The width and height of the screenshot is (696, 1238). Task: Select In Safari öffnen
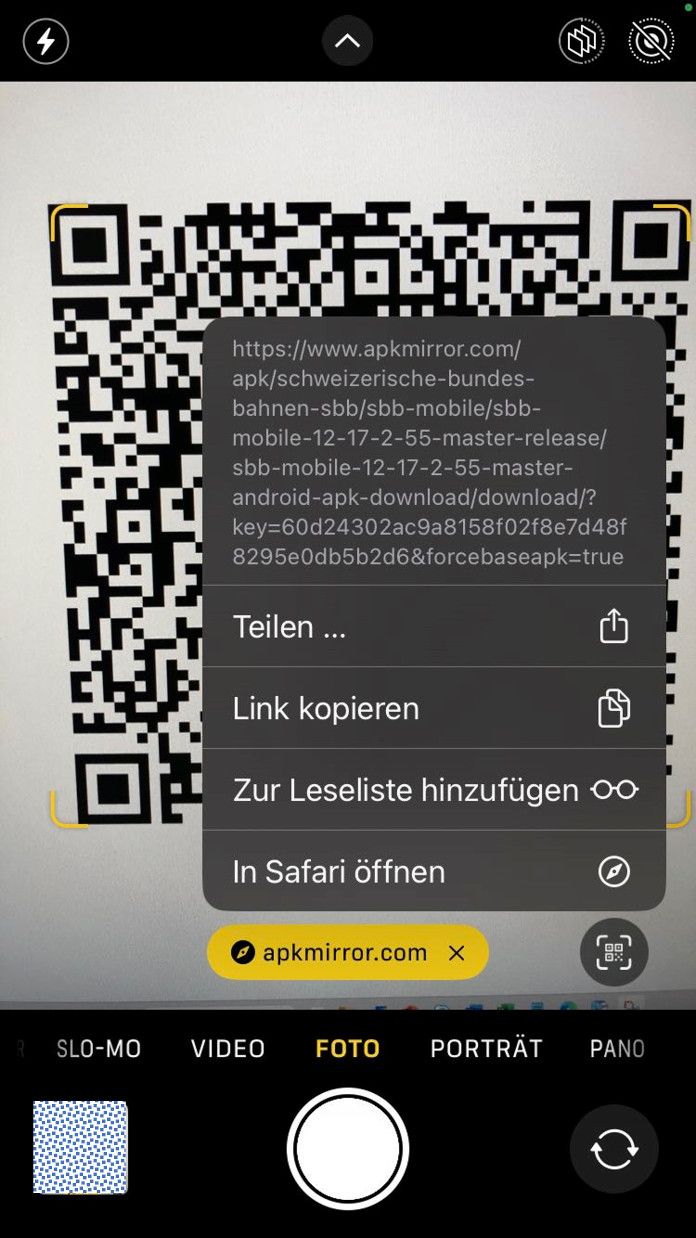[x=433, y=871]
